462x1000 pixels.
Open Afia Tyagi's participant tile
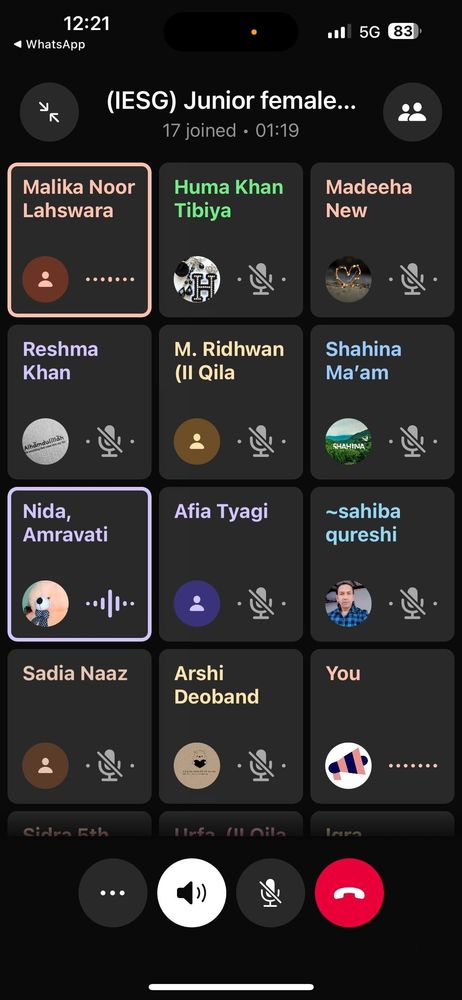click(x=231, y=564)
